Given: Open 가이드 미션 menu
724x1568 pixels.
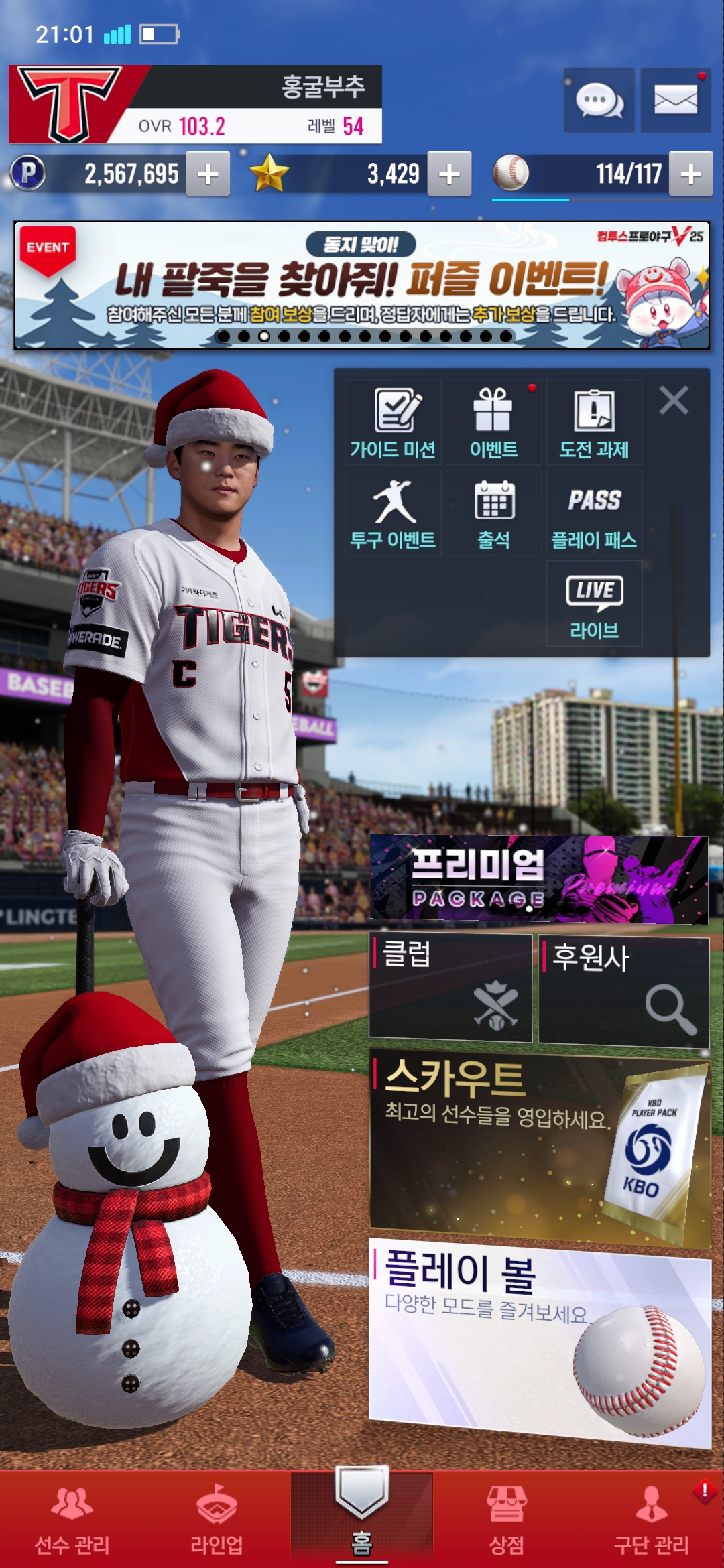Looking at the screenshot, I should click(x=394, y=422).
